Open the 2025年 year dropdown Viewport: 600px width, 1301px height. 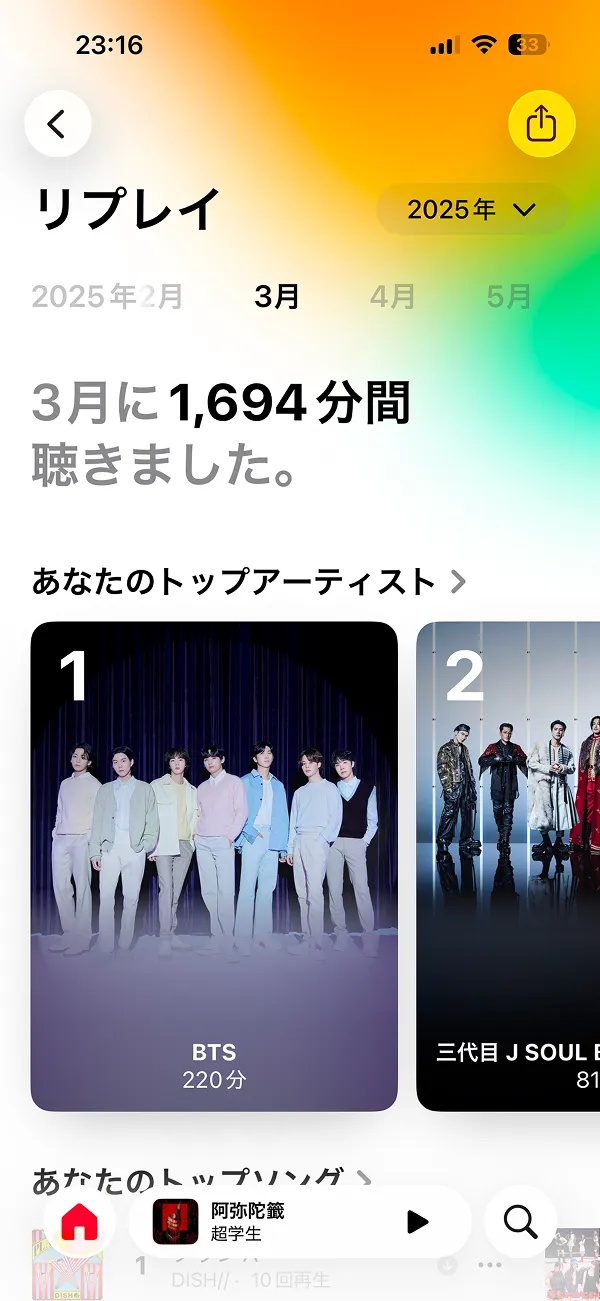[x=472, y=209]
